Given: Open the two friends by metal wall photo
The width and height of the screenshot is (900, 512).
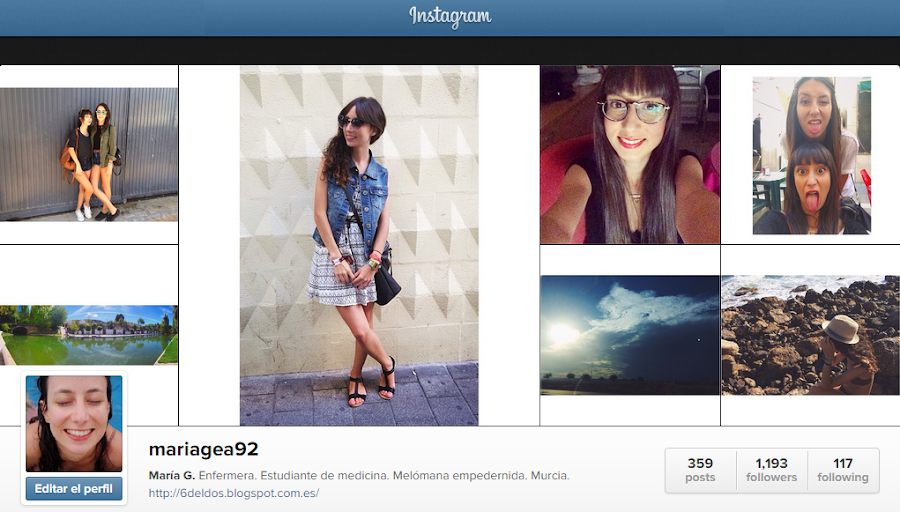Looking at the screenshot, I should tap(89, 155).
